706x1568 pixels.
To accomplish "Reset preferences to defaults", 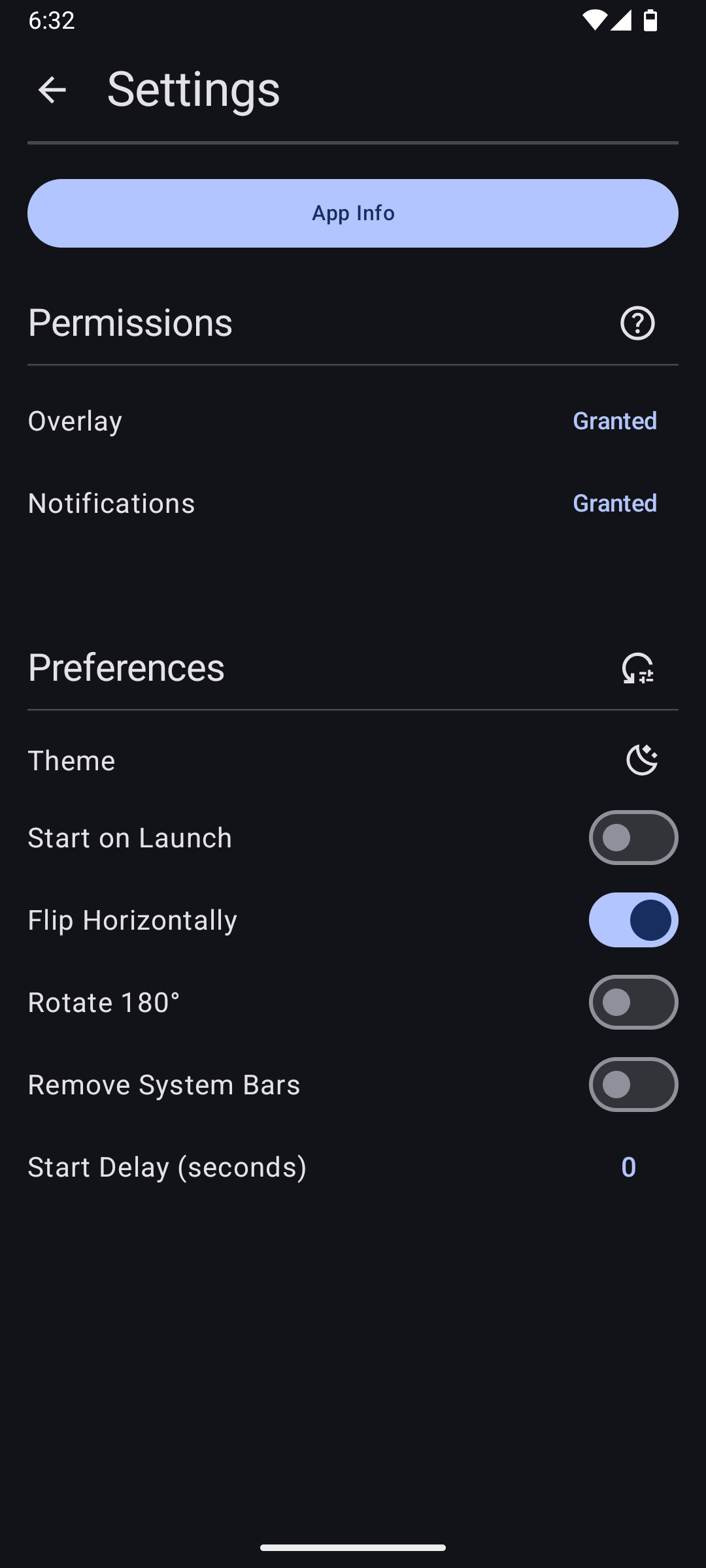I will pos(637,668).
